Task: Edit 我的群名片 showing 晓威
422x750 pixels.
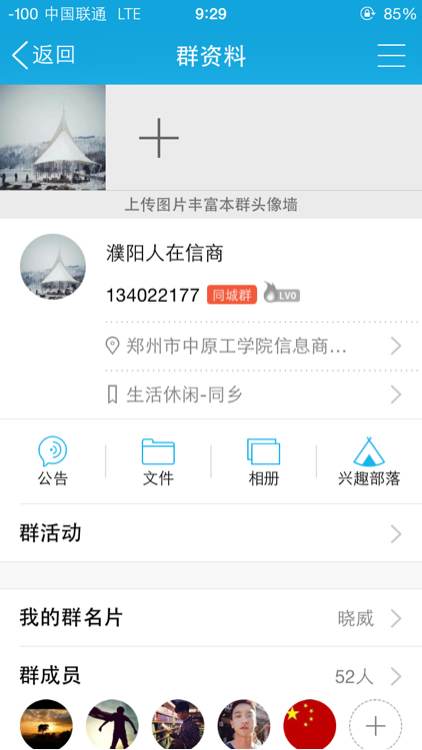Action: [211, 618]
